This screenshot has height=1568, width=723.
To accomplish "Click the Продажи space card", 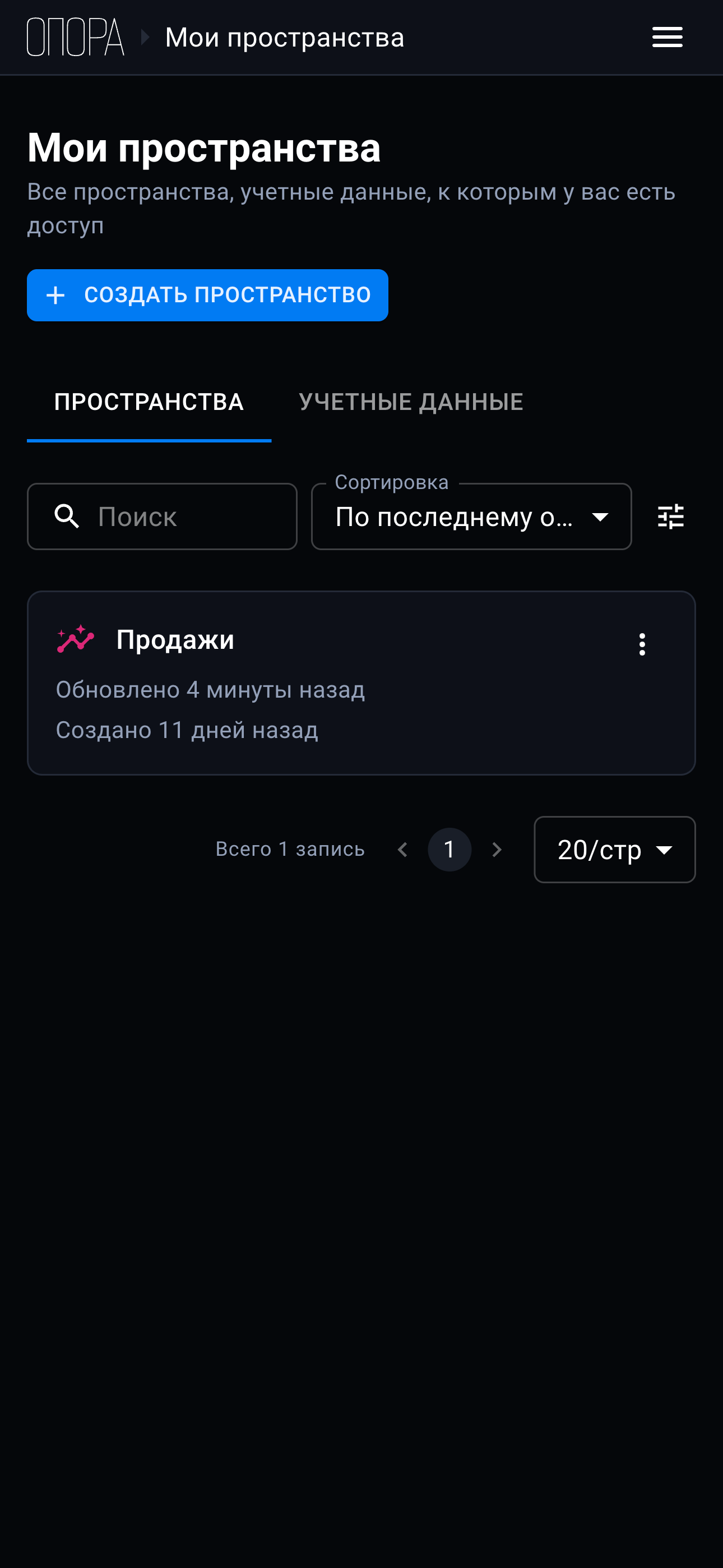I will [x=361, y=682].
